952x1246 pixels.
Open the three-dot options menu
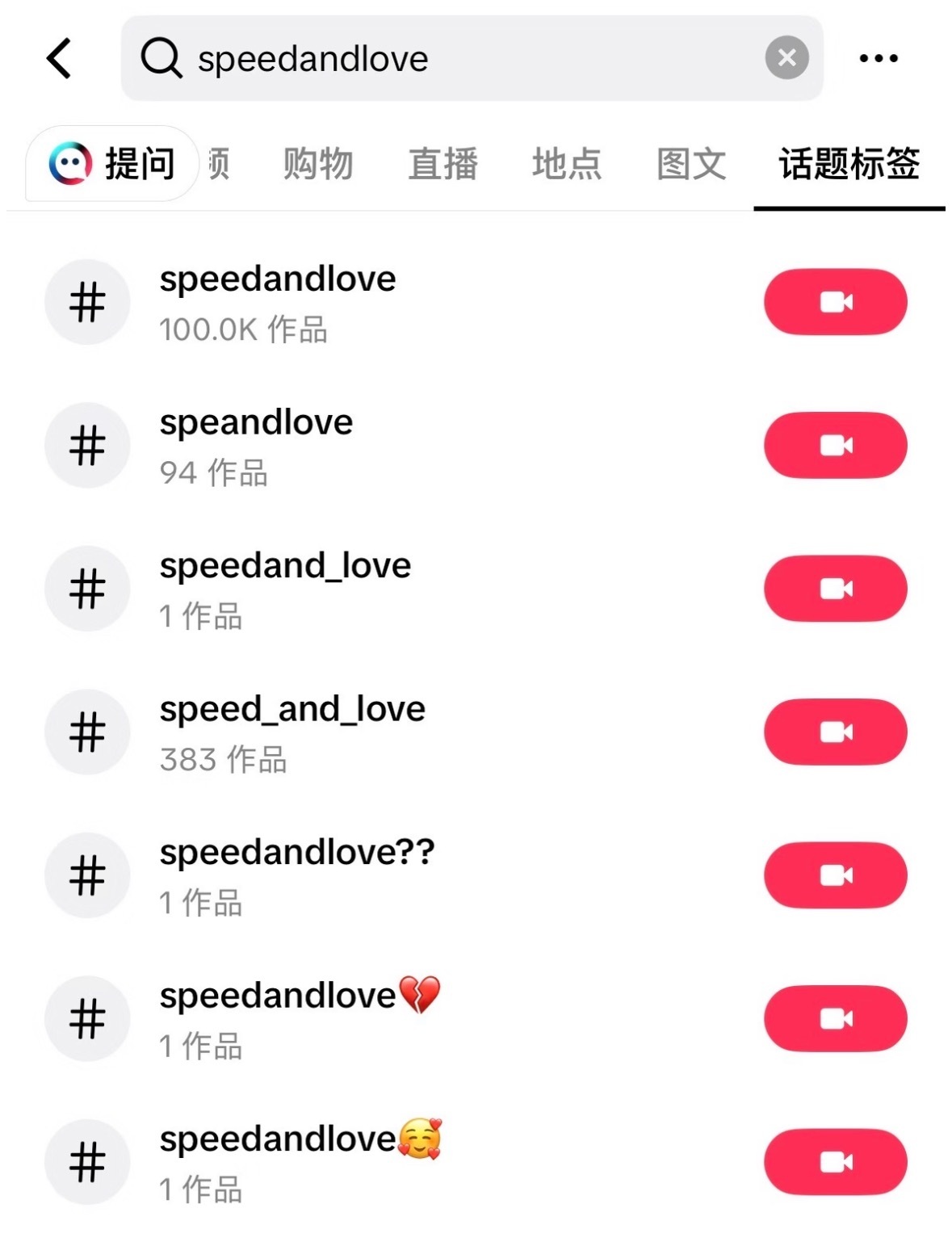tap(879, 58)
